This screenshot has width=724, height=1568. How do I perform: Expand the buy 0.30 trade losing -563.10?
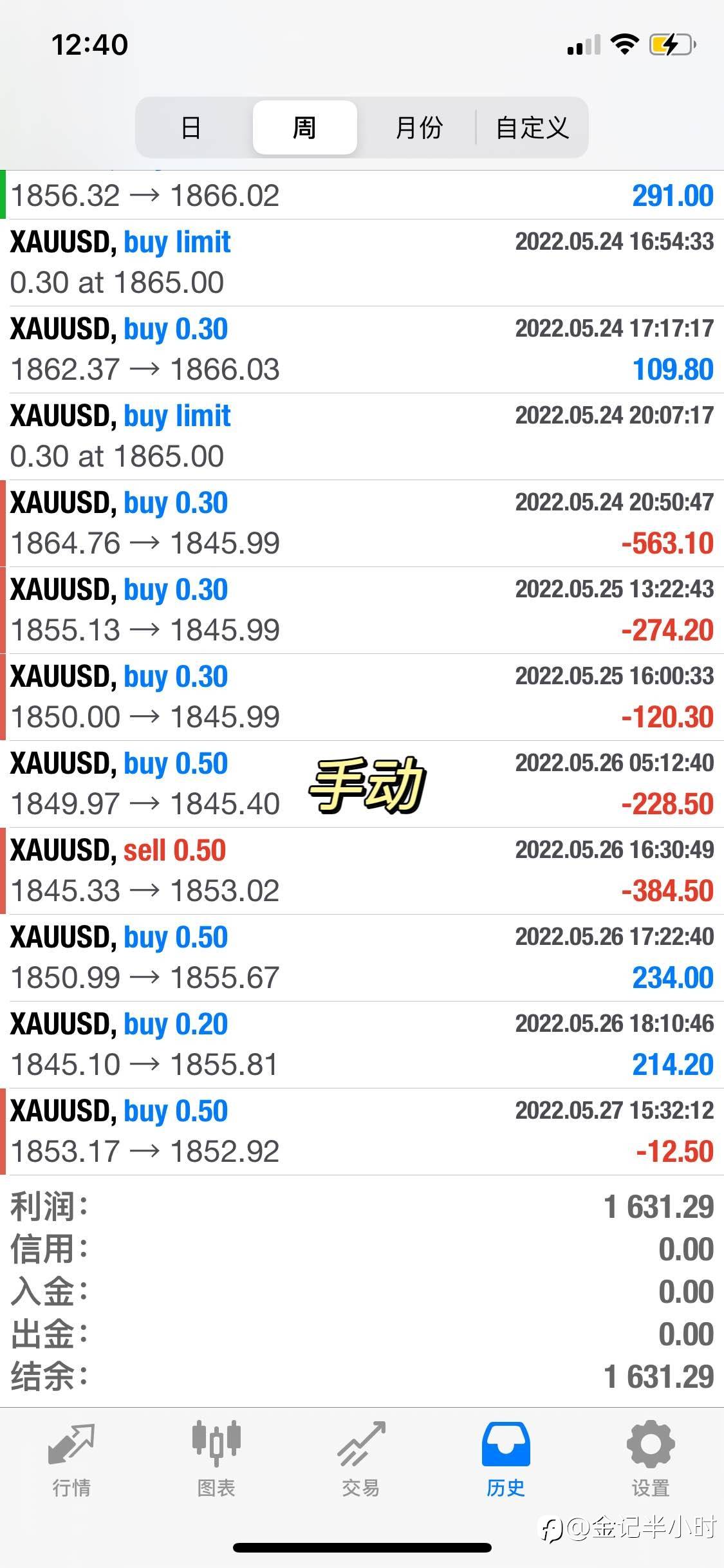point(362,523)
